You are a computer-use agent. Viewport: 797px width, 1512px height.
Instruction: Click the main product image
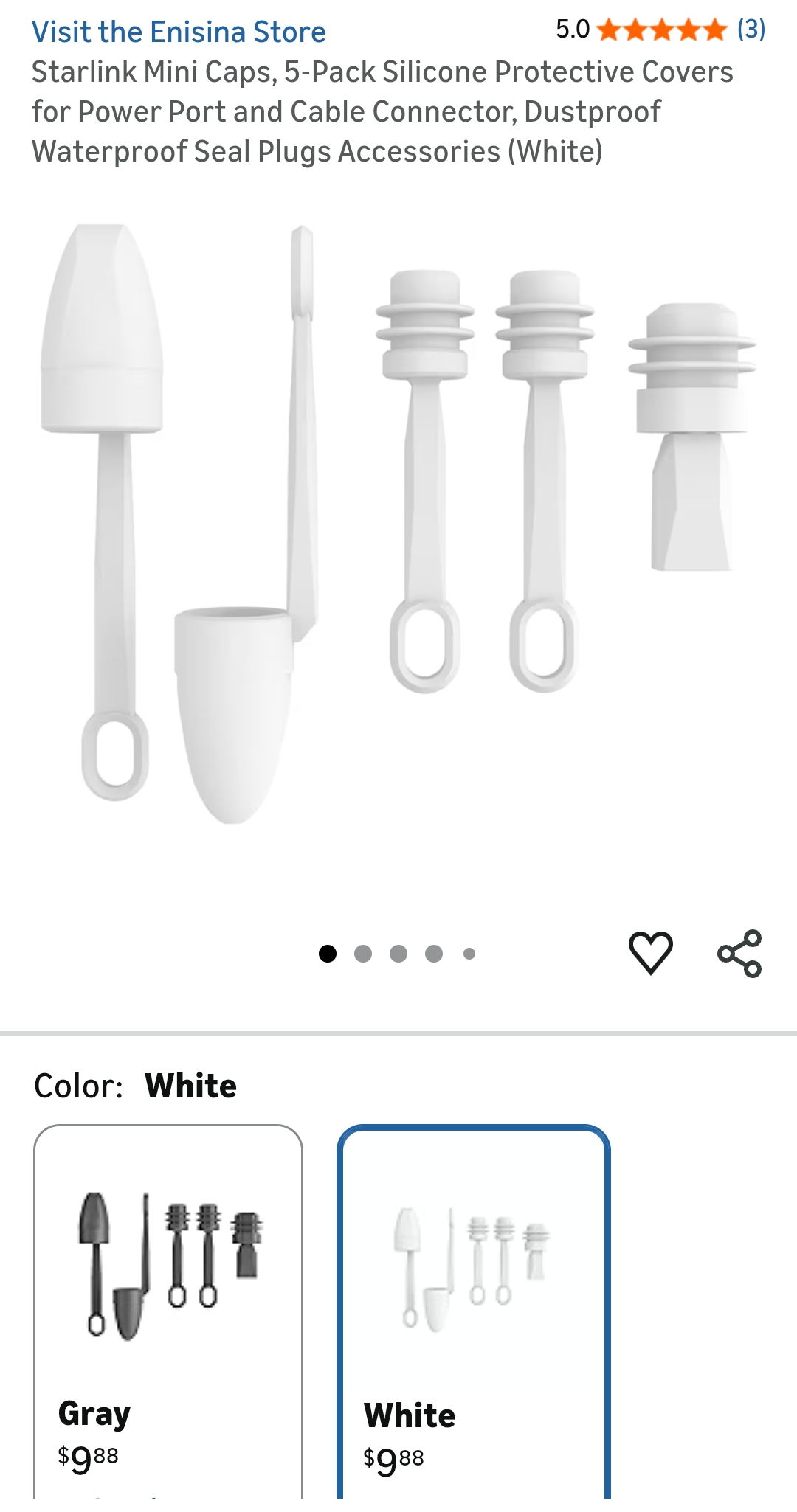pos(398,531)
